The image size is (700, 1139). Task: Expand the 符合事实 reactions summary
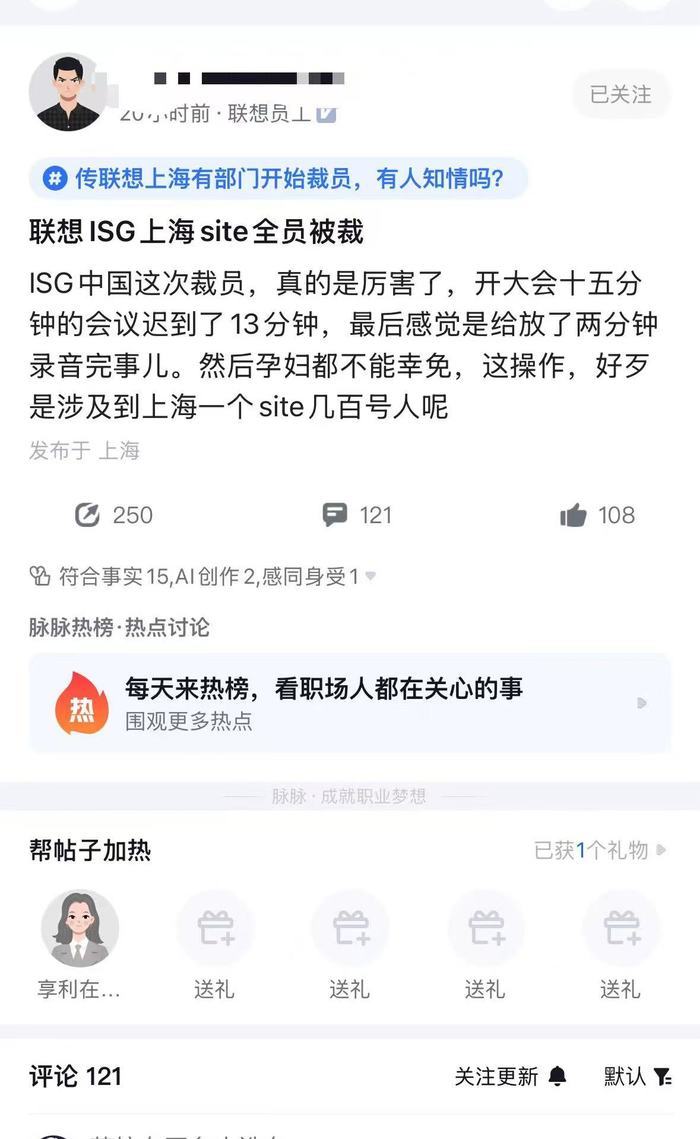click(200, 576)
